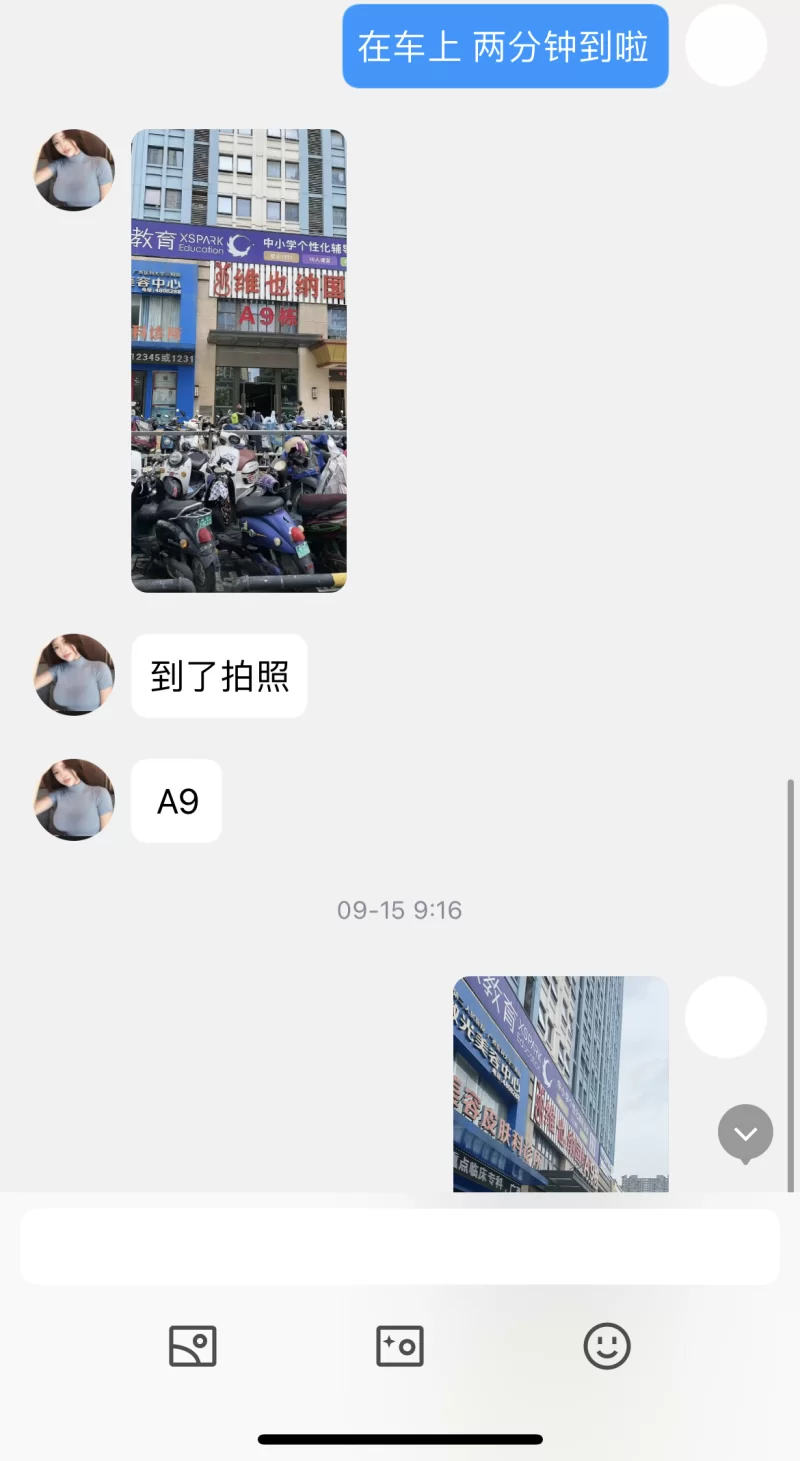Tap my avatar beside 在车上 两分钟到啦
The width and height of the screenshot is (800, 1461).
(x=726, y=46)
